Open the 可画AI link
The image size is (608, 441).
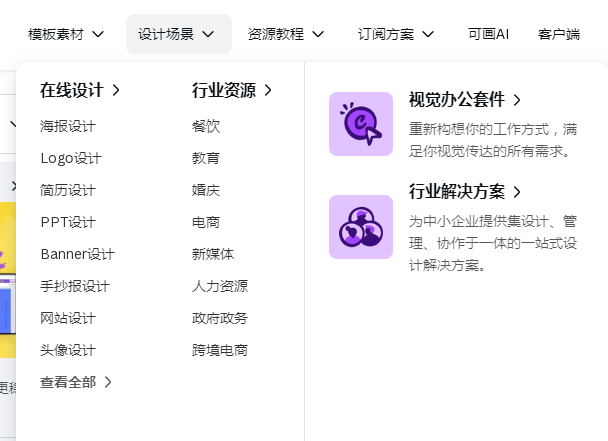coord(488,34)
